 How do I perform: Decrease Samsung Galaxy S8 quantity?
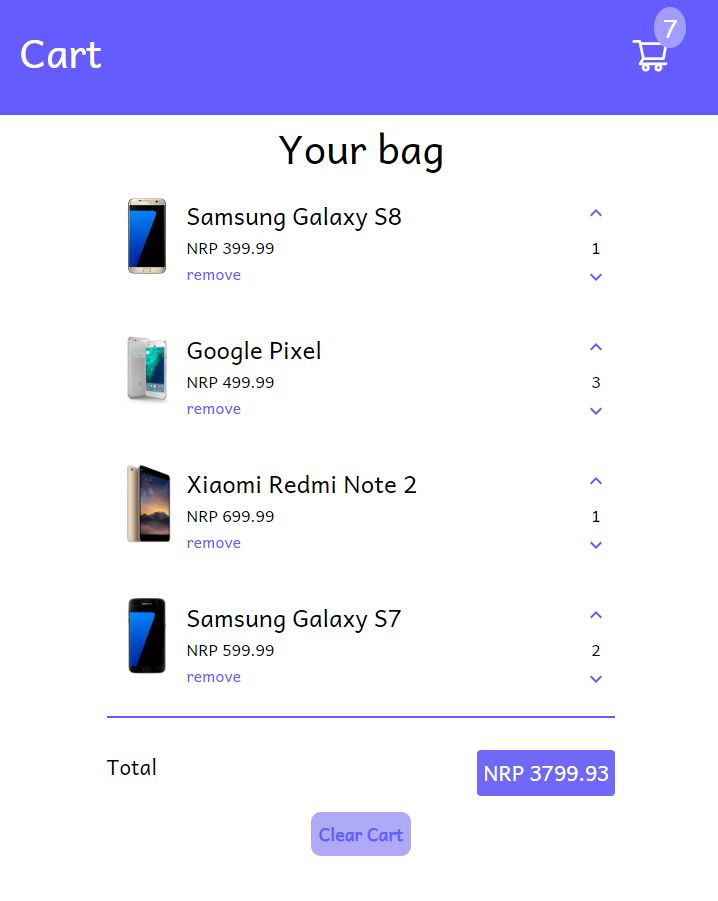pos(596,277)
